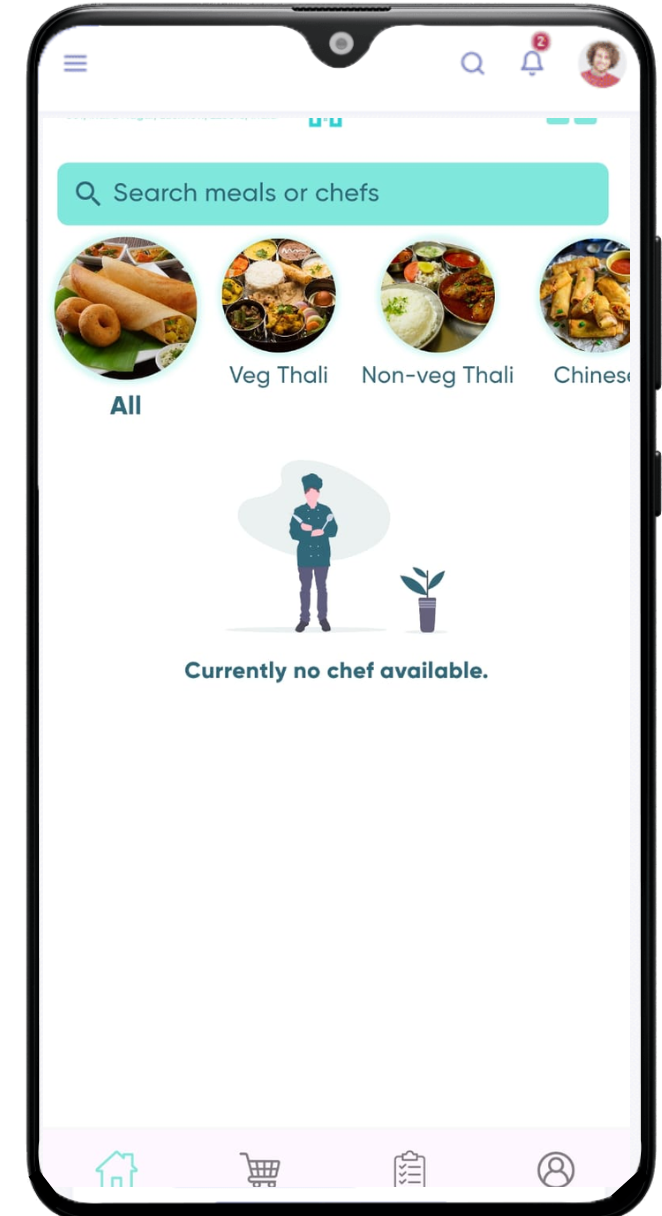Open the shopping cart tab
Viewport: 662px width, 1216px height.
pyautogui.click(x=260, y=1168)
